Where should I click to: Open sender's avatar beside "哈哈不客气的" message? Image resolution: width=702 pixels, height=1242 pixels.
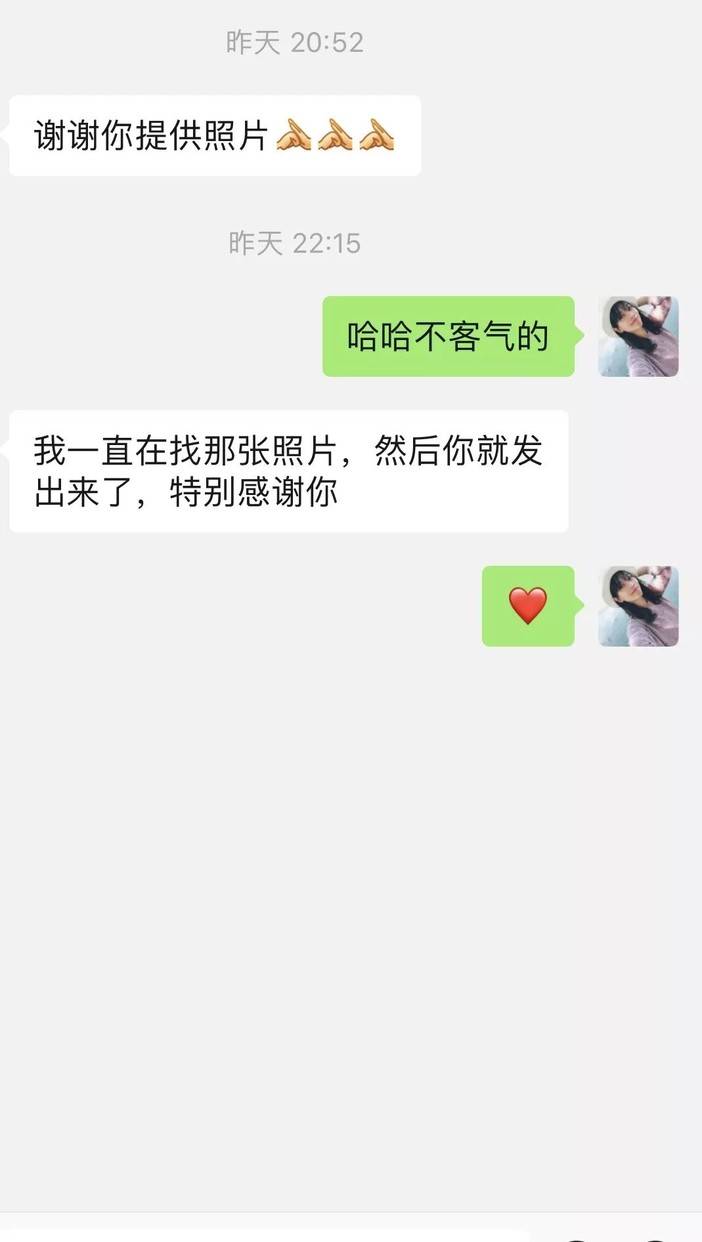point(638,337)
